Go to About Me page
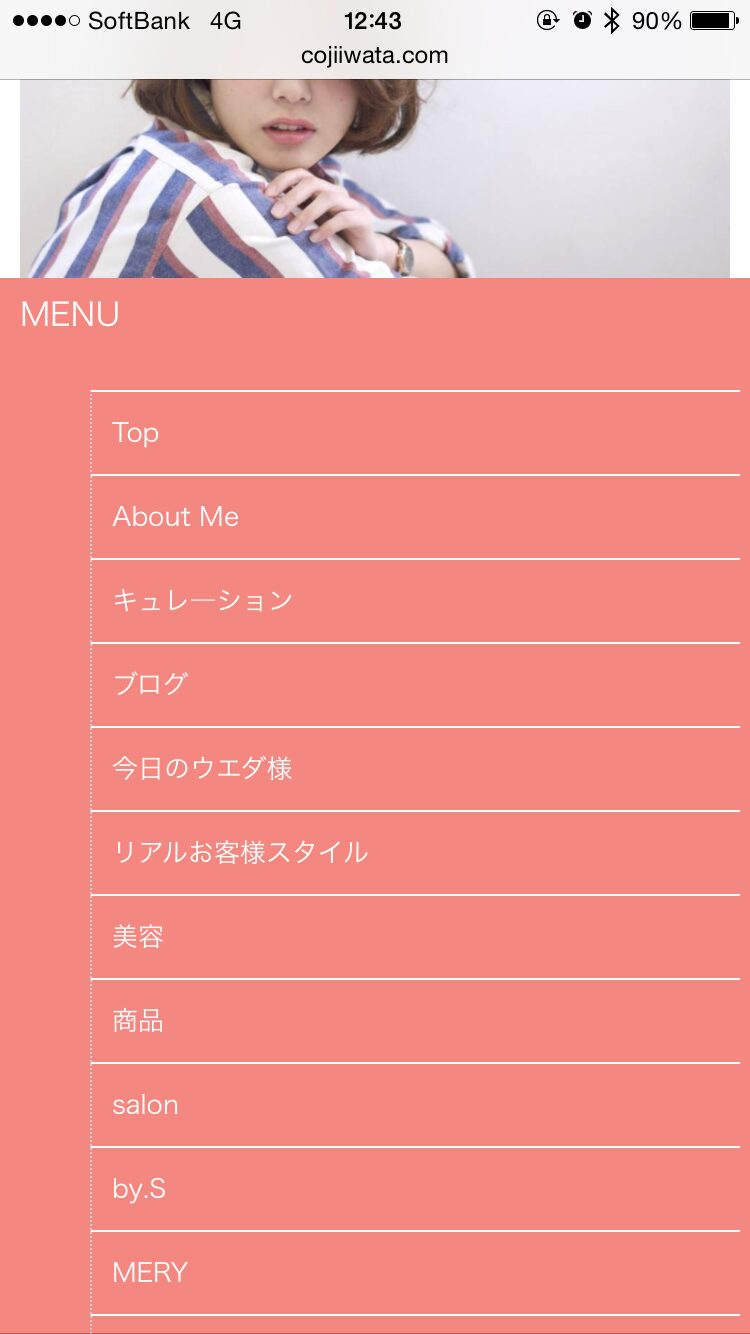This screenshot has height=1334, width=750. (x=415, y=517)
